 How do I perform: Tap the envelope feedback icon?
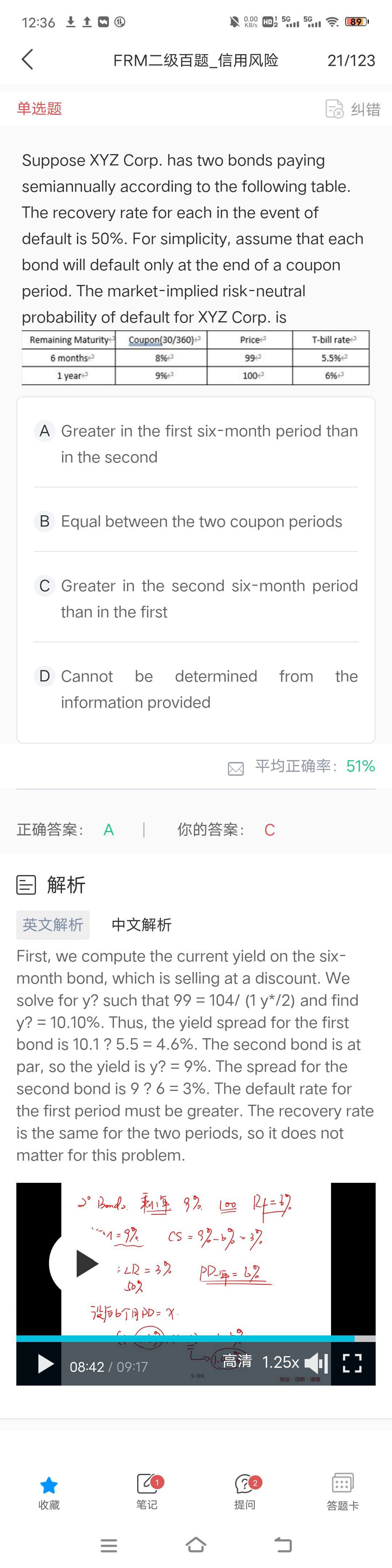coord(236,768)
